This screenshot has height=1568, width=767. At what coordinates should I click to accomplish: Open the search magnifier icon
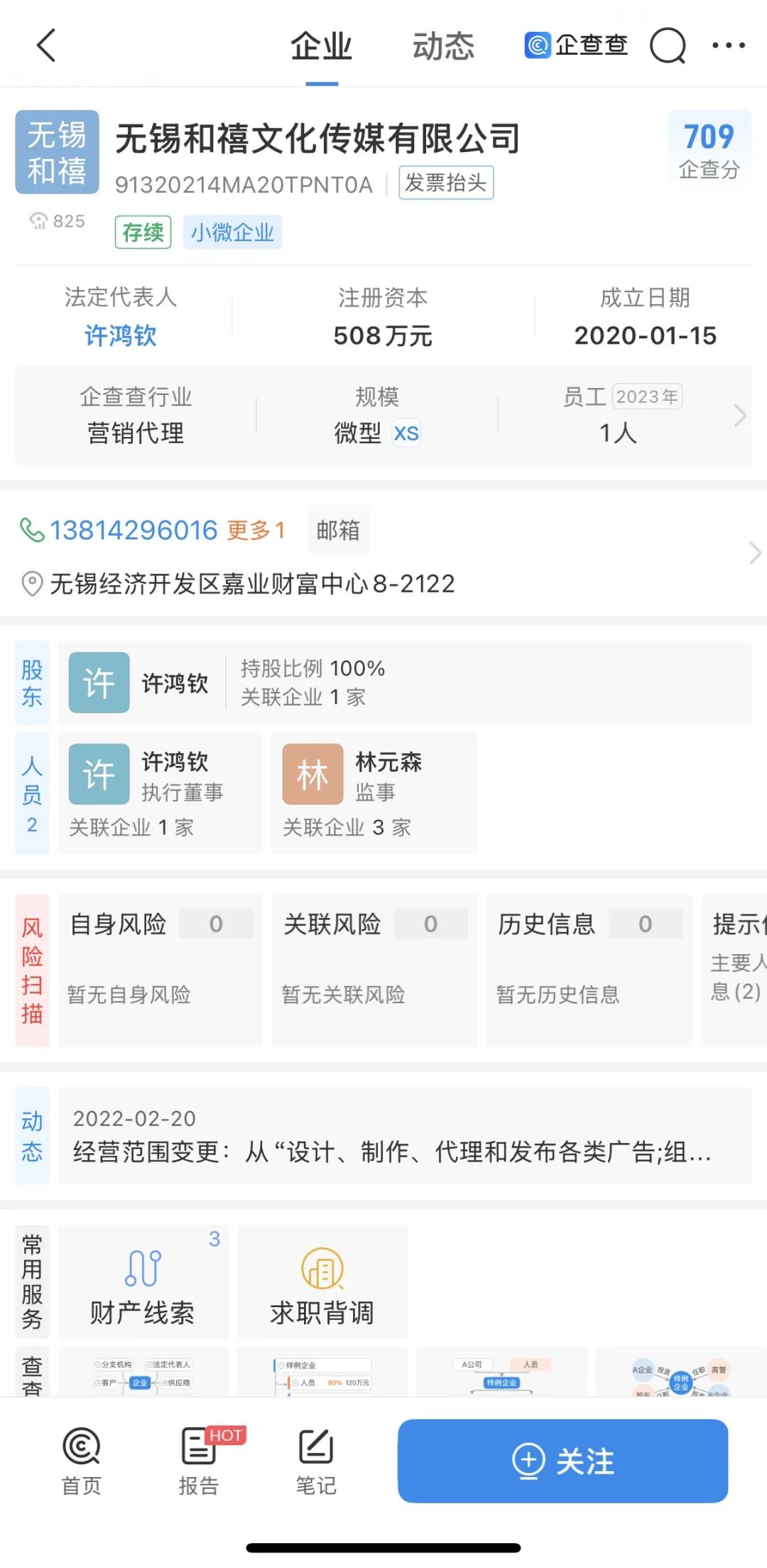tap(668, 46)
